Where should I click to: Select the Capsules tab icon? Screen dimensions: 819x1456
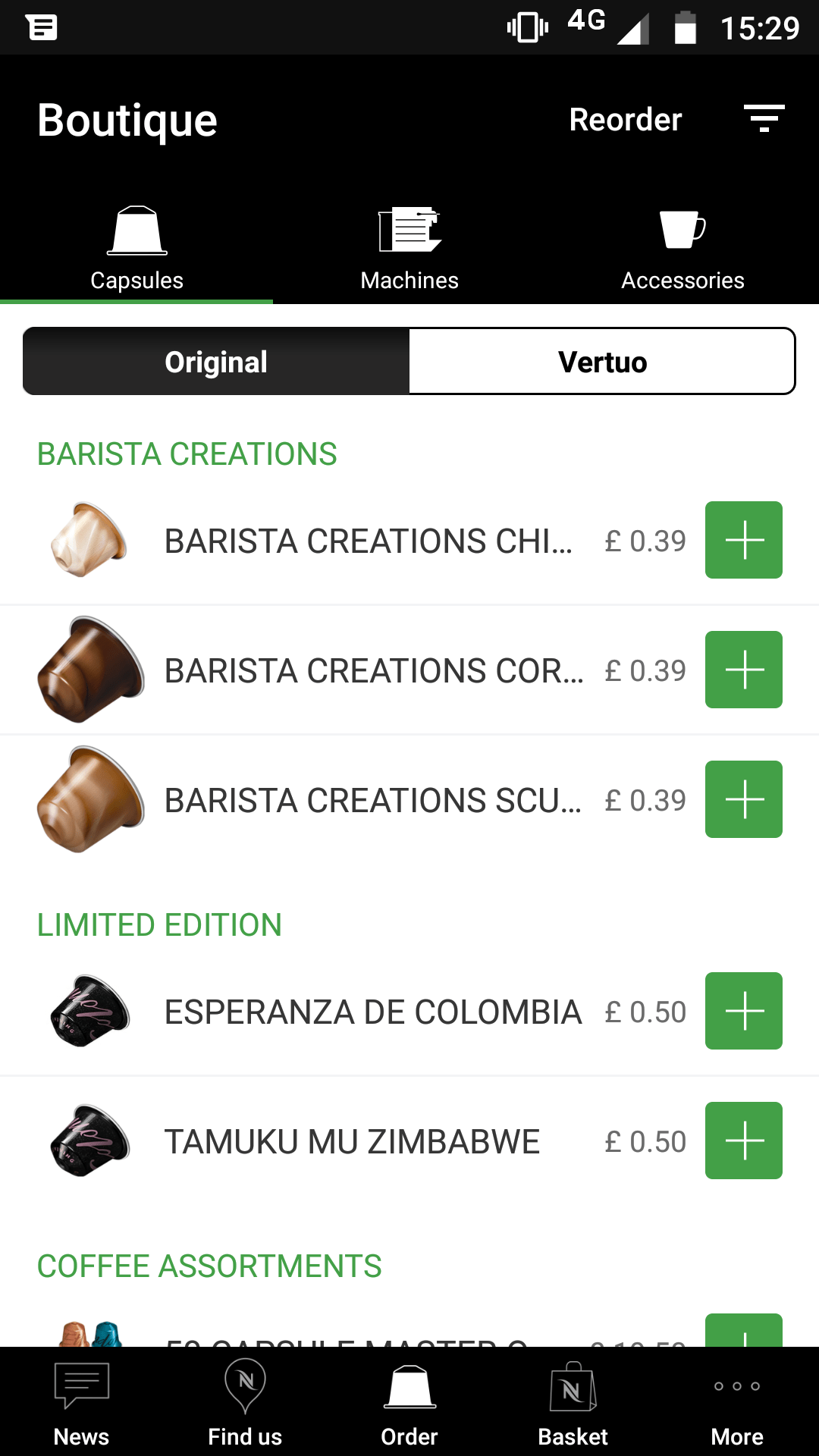136,231
